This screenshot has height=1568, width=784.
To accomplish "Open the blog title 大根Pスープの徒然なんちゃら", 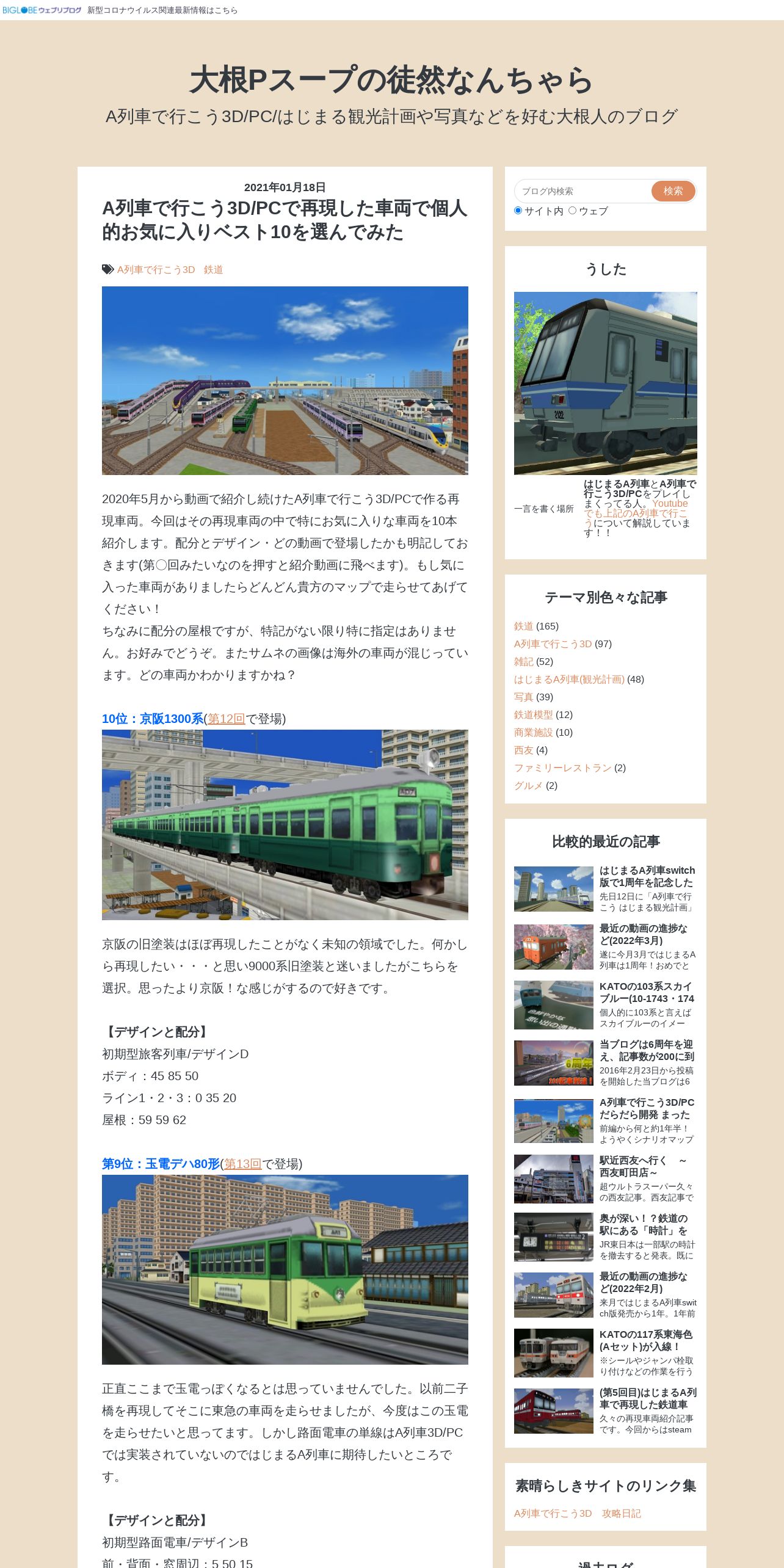I will 391,80.
